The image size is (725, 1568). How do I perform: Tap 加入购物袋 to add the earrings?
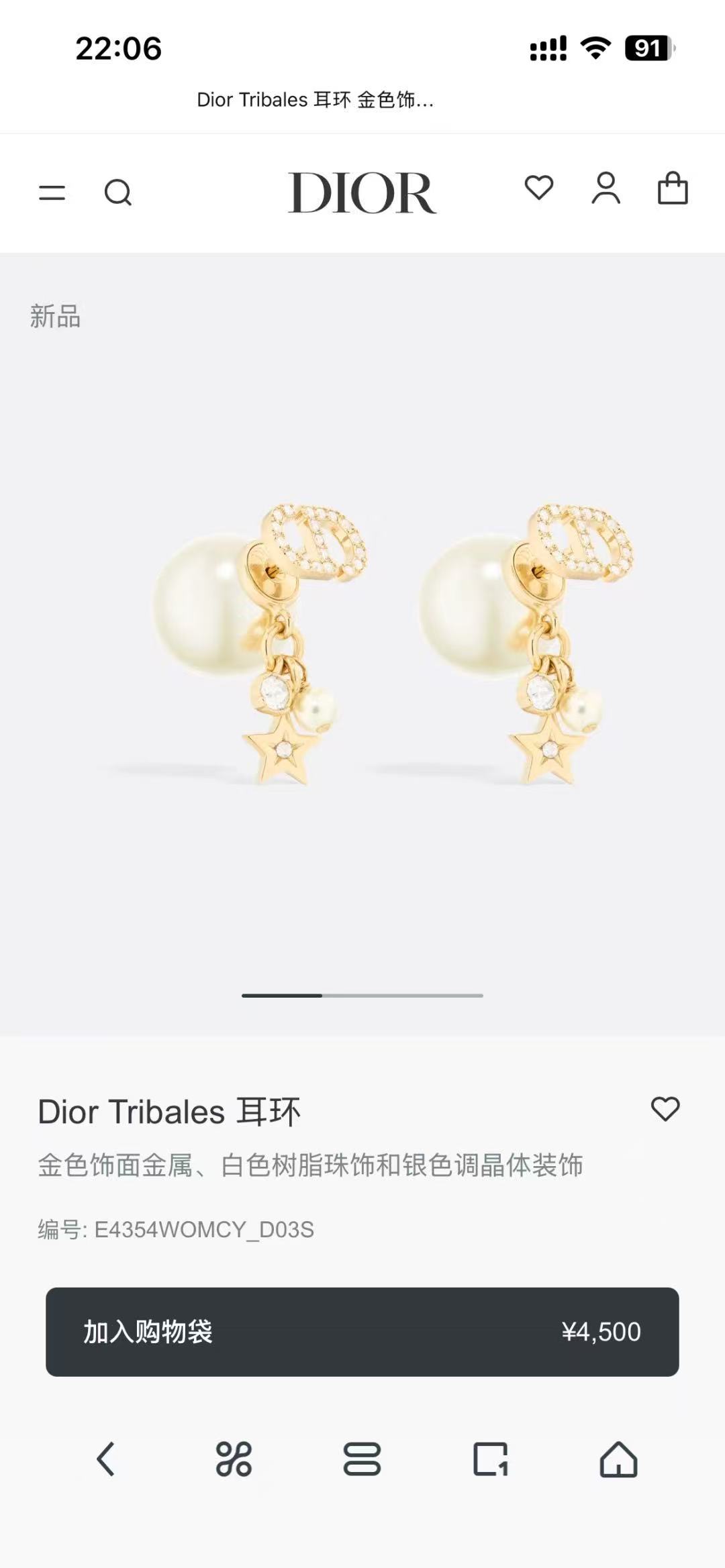coord(362,1332)
